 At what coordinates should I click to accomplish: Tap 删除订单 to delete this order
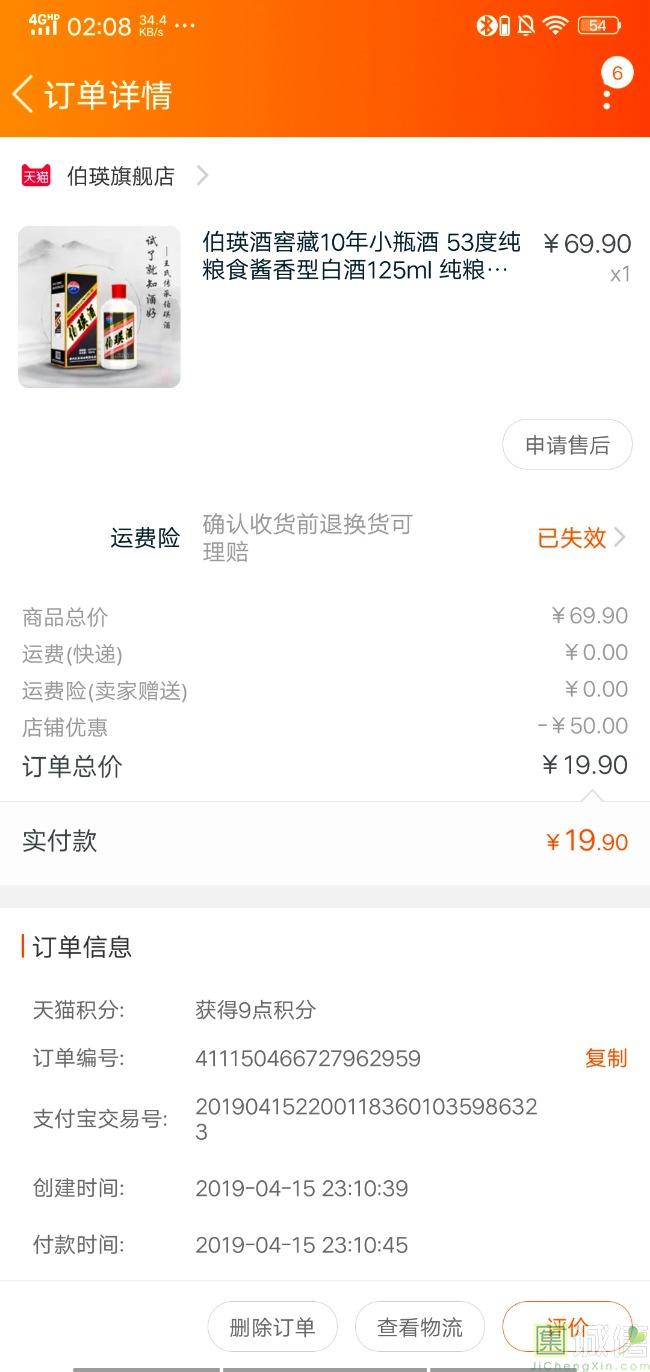coord(272,1327)
